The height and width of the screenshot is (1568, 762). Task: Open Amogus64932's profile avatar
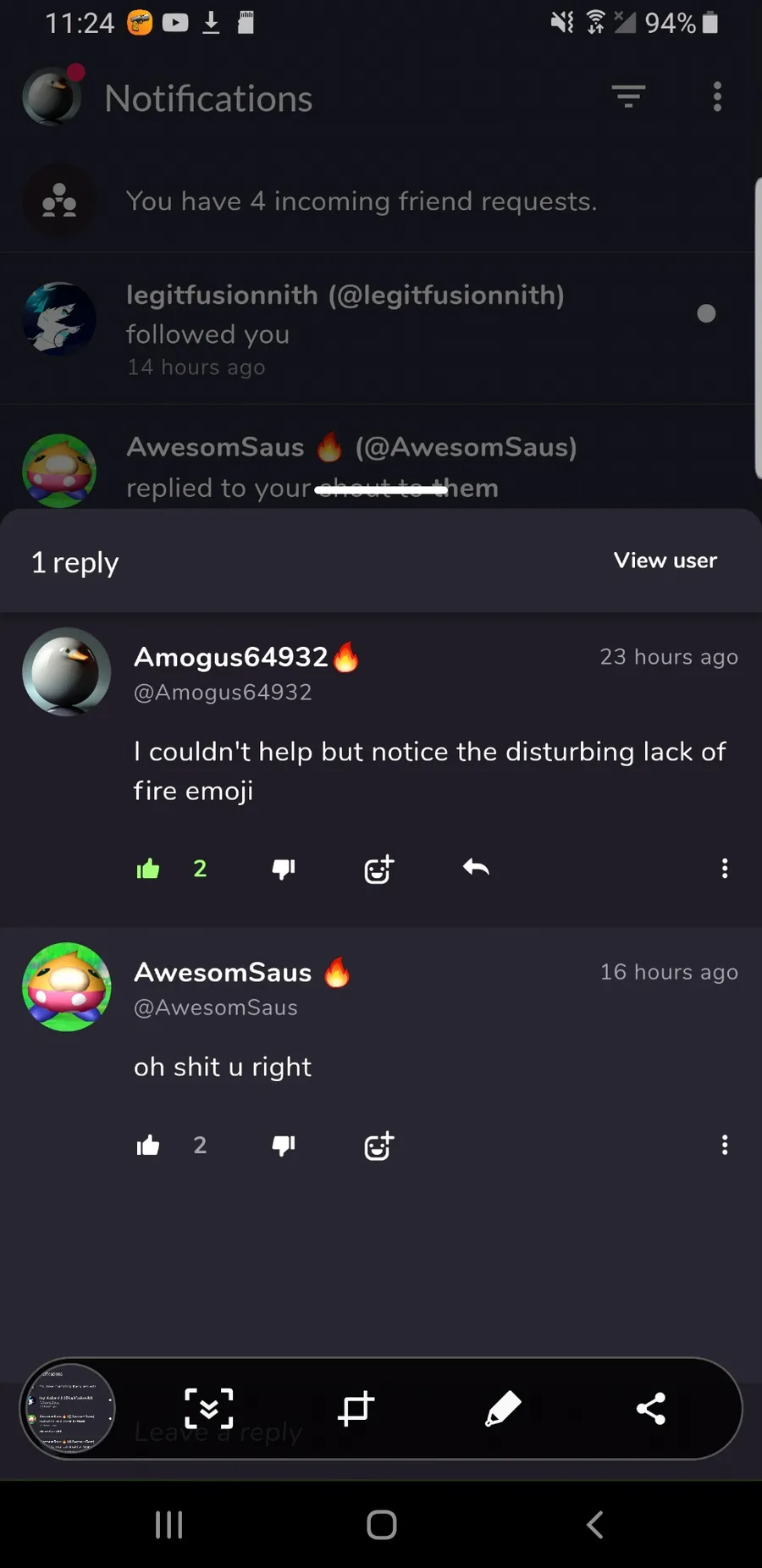[x=67, y=671]
